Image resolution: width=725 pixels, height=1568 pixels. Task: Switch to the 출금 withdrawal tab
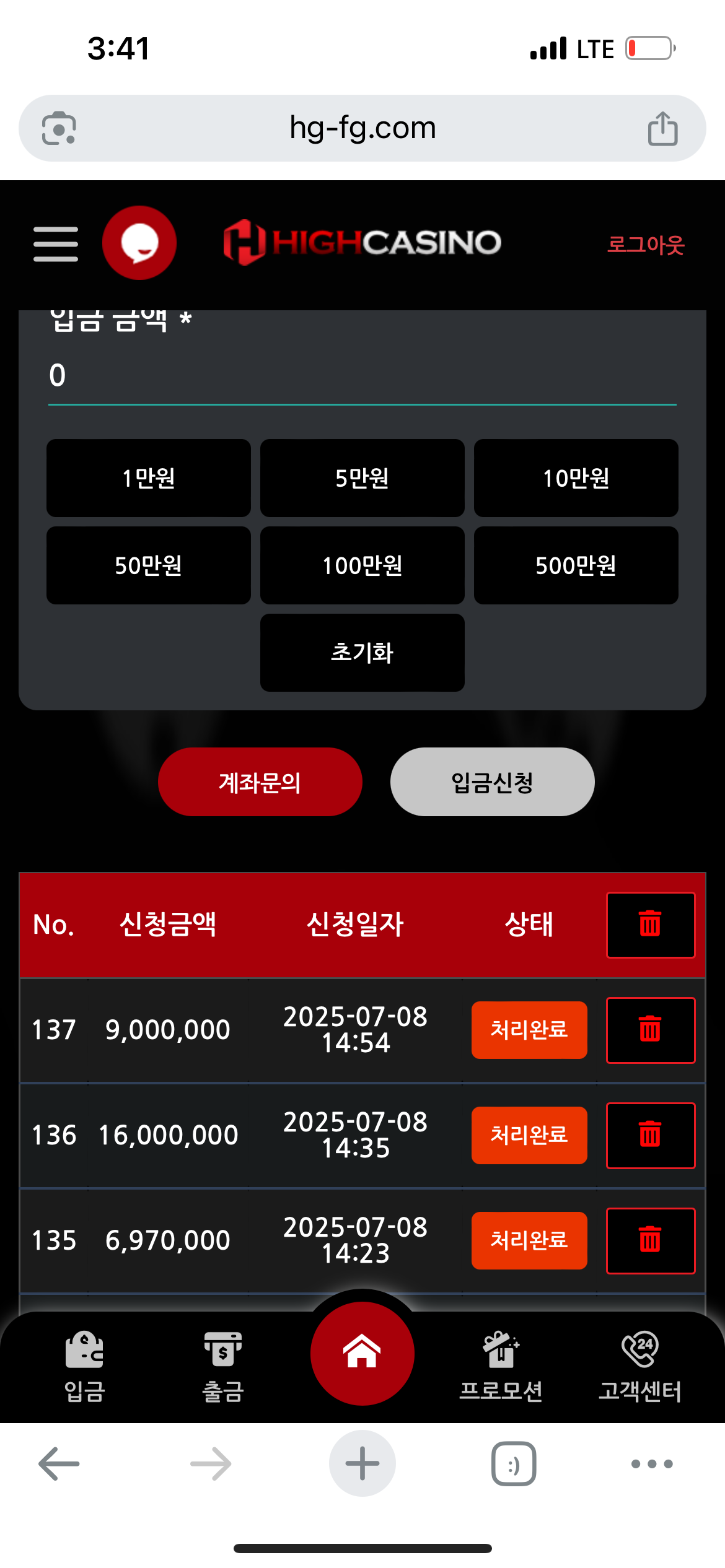(223, 1367)
